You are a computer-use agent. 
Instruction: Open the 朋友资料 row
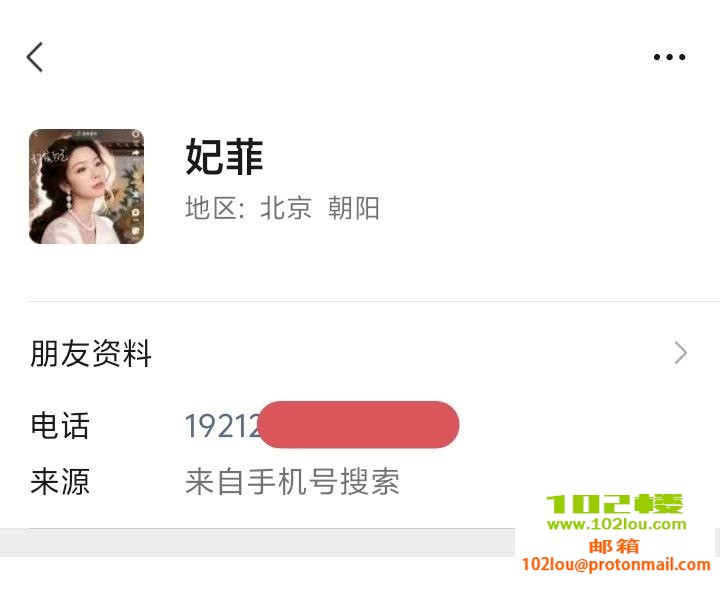point(360,353)
